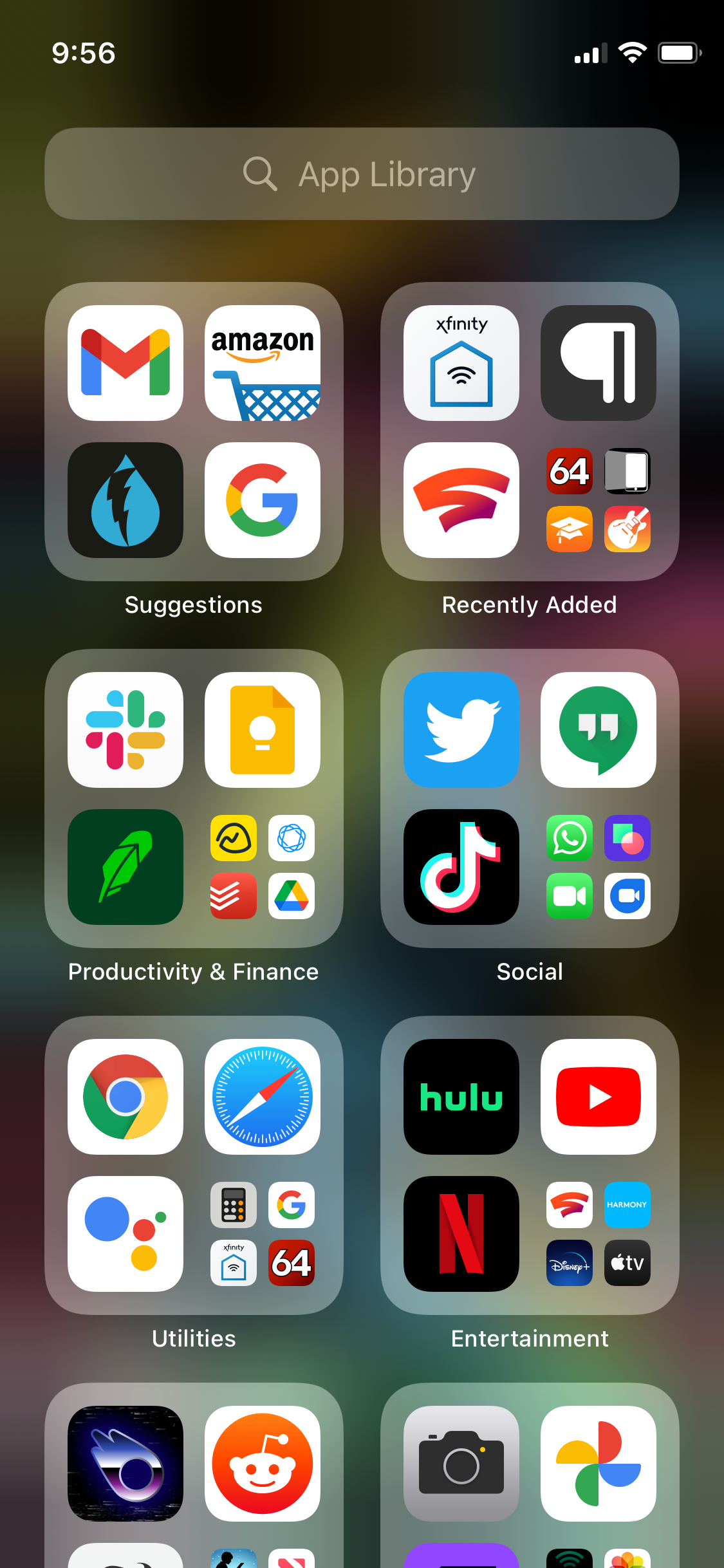This screenshot has height=1568, width=724.
Task: Open TikTok
Action: click(461, 867)
